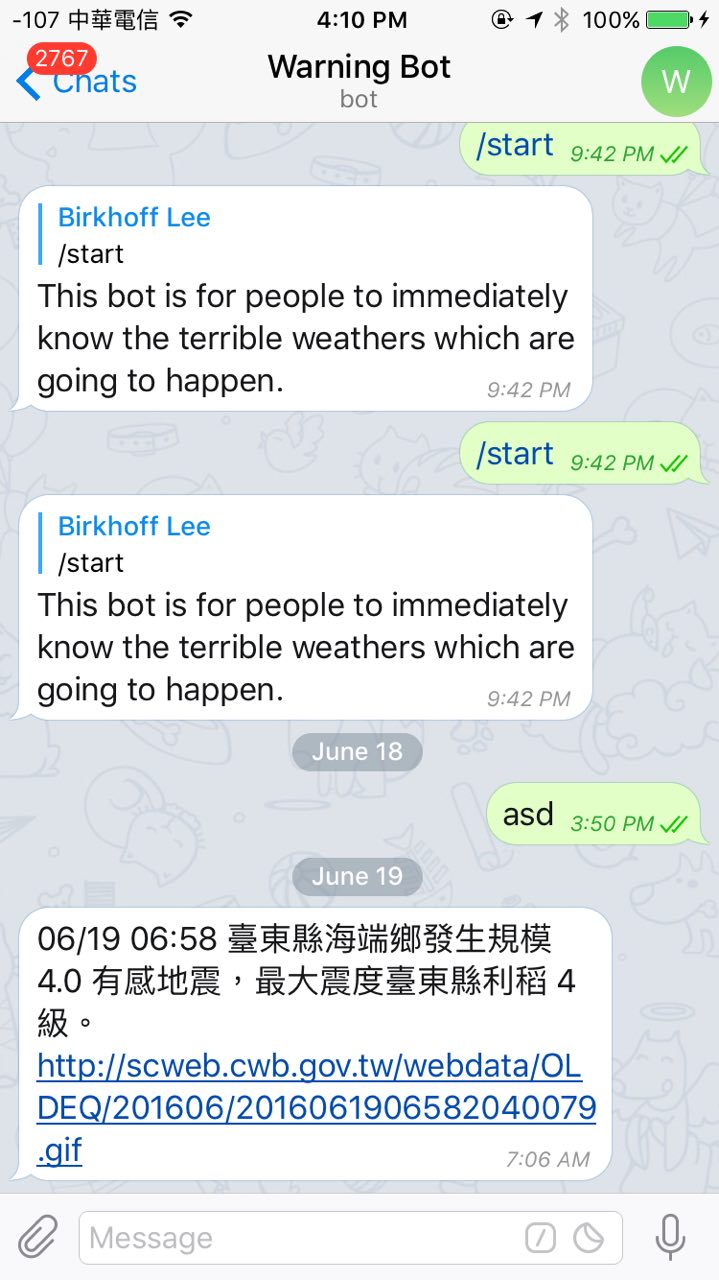The height and width of the screenshot is (1280, 719).
Task: Tap the Message input field
Action: tap(300, 1238)
